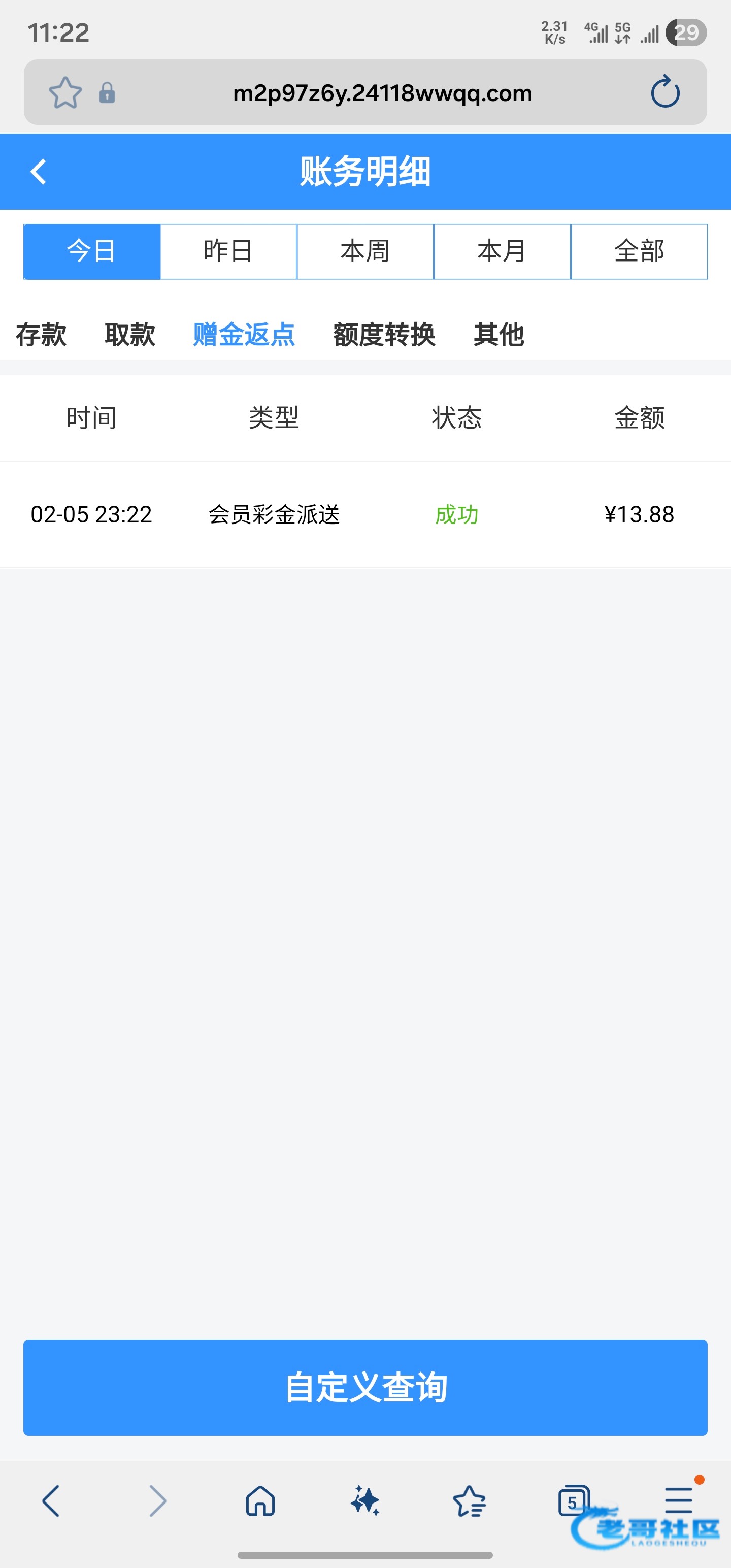Switch to 本周 date filter
The height and width of the screenshot is (1568, 731).
click(x=365, y=251)
